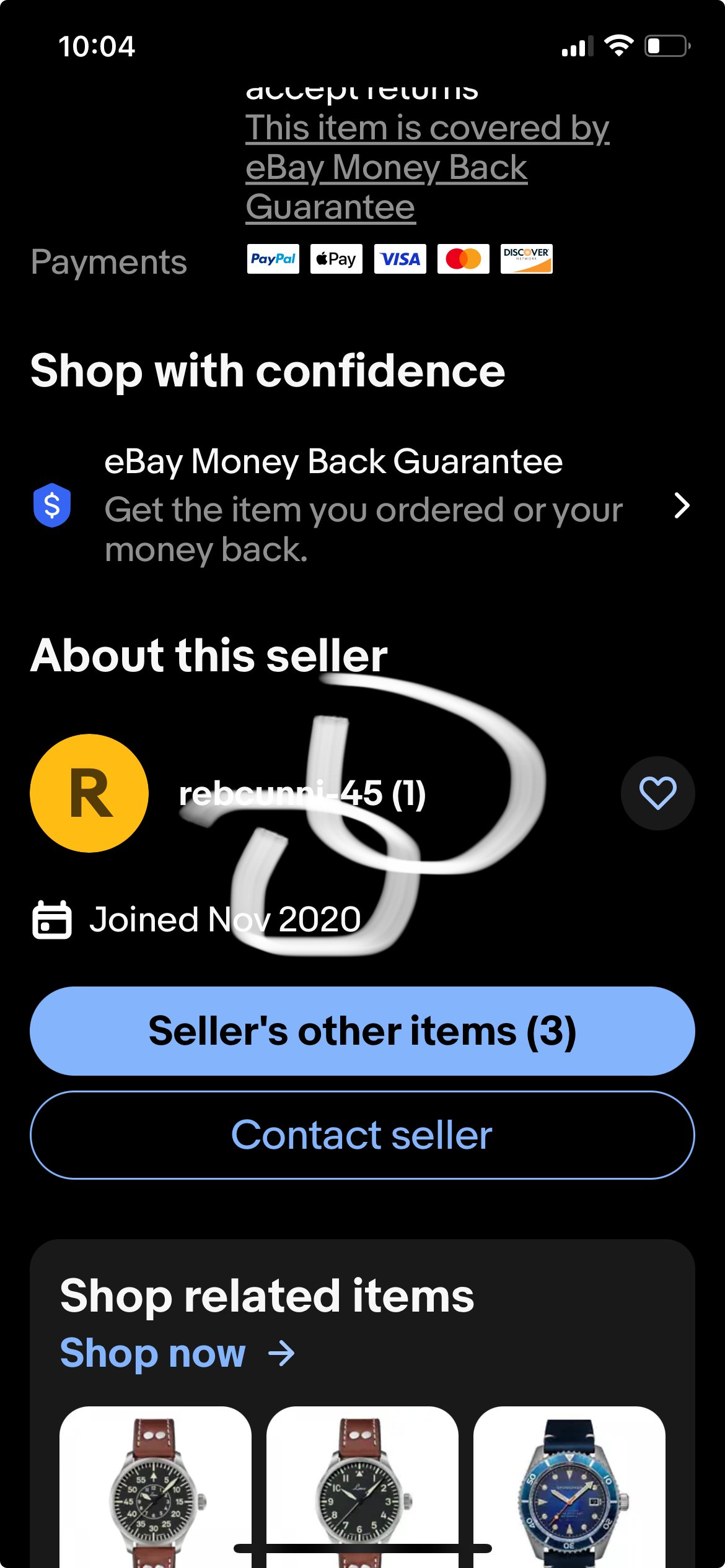Tap Contact seller button
Viewport: 725px width, 1568px height.
click(362, 1135)
